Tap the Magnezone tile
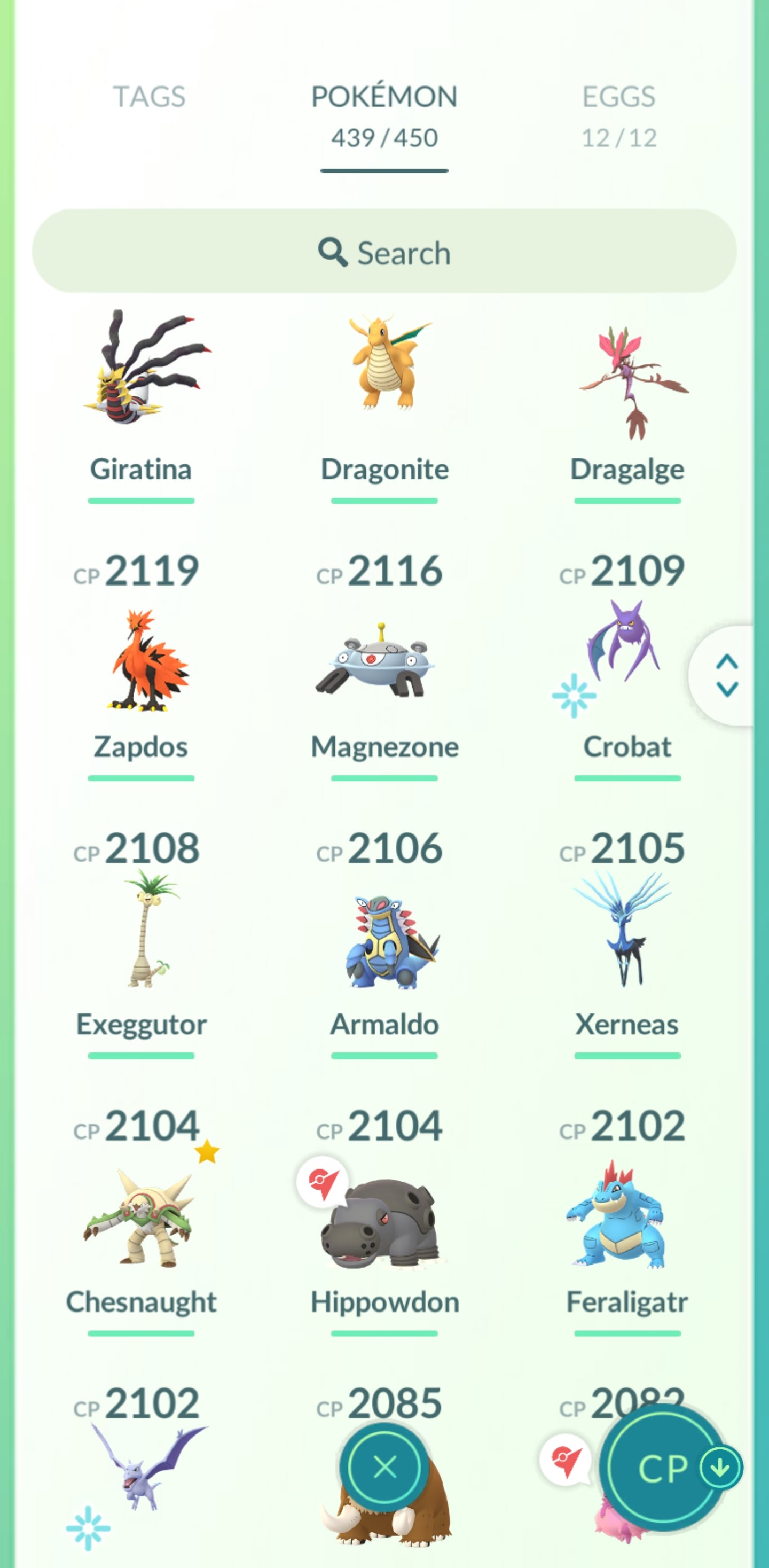Screen dimensions: 769x1568 (384, 664)
